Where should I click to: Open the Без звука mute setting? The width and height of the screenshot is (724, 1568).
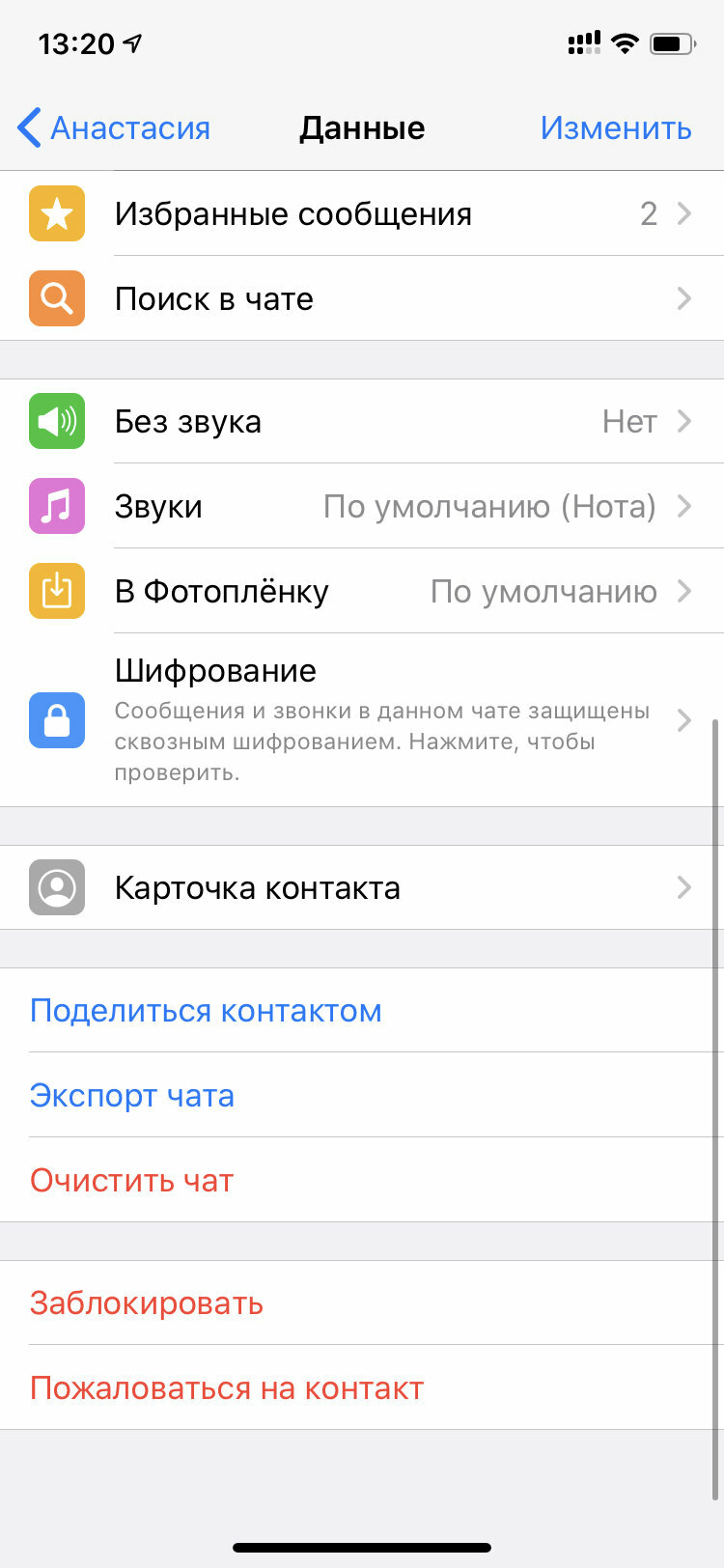[362, 421]
